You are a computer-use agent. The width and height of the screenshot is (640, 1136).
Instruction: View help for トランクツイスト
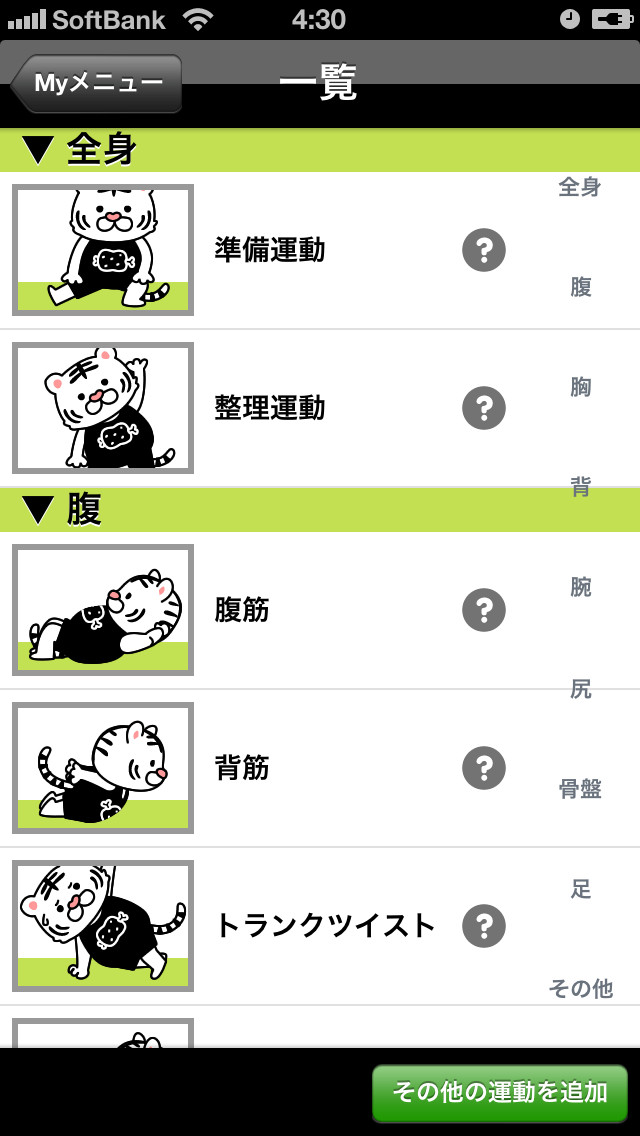coord(484,926)
